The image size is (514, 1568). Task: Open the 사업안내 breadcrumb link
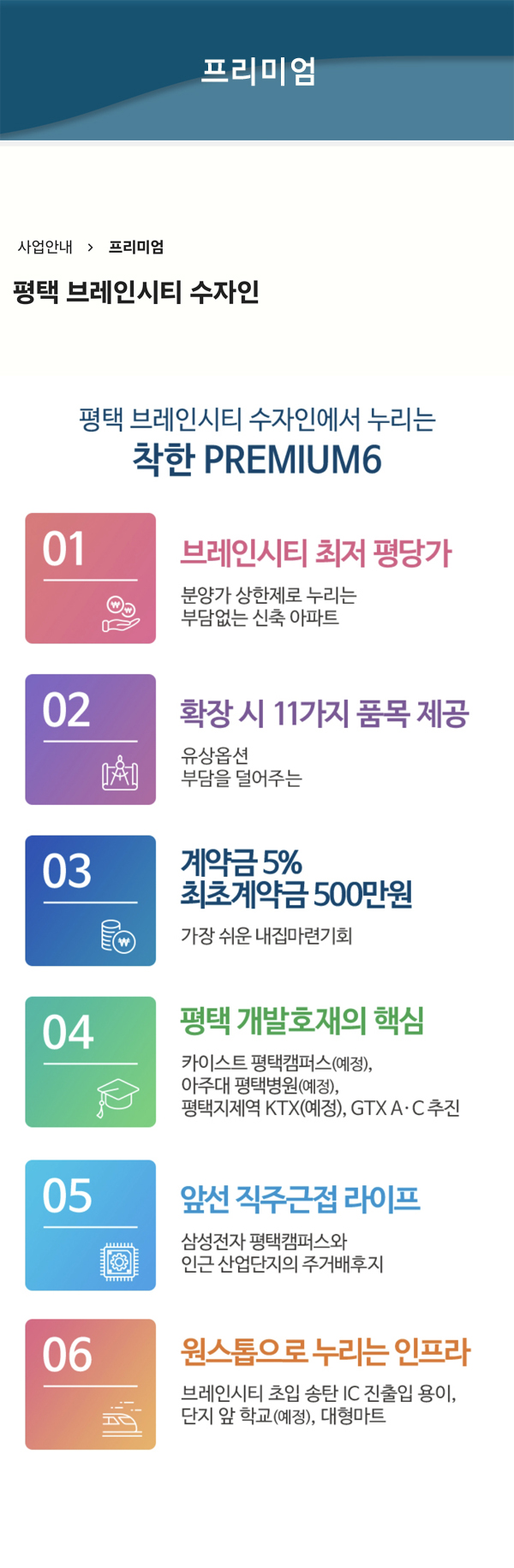pyautogui.click(x=45, y=247)
